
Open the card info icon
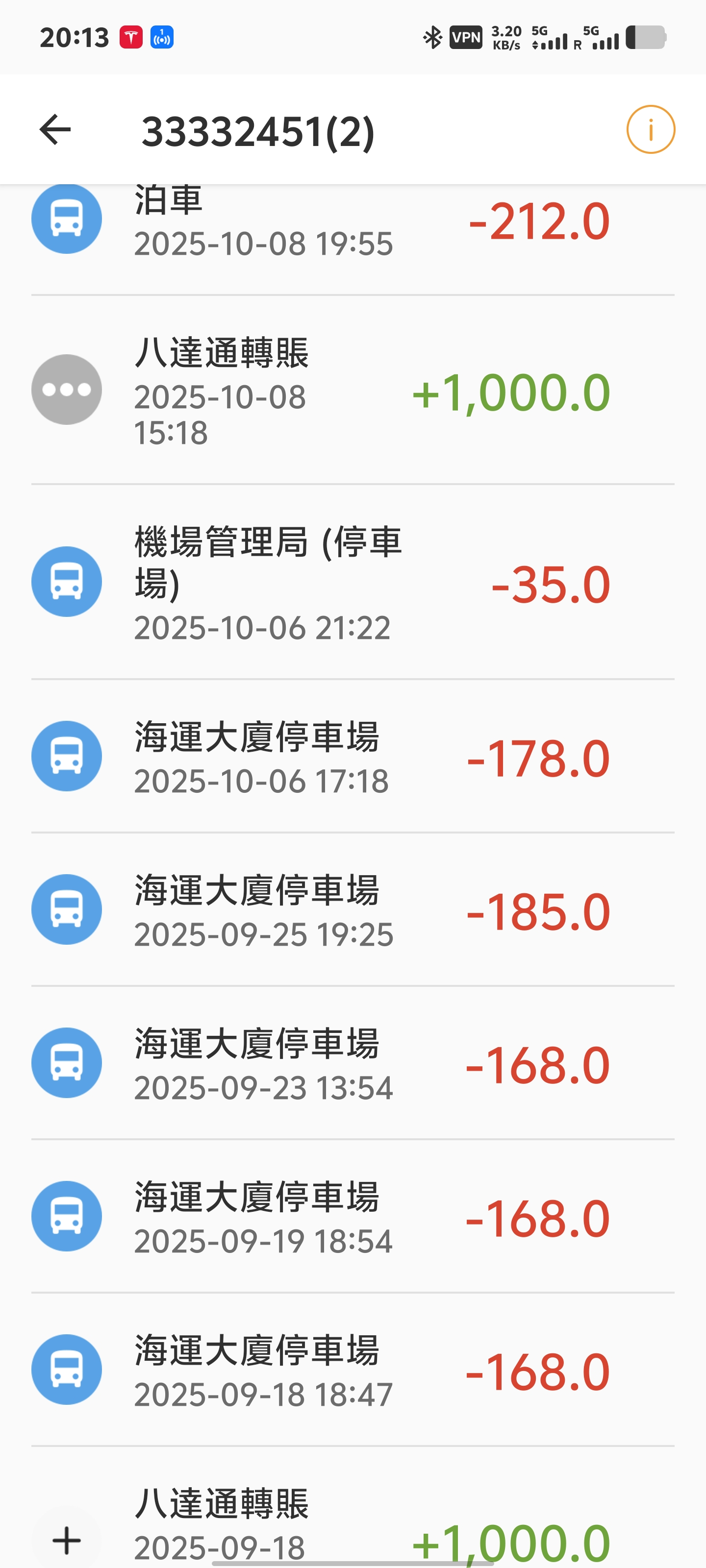pyautogui.click(x=650, y=130)
